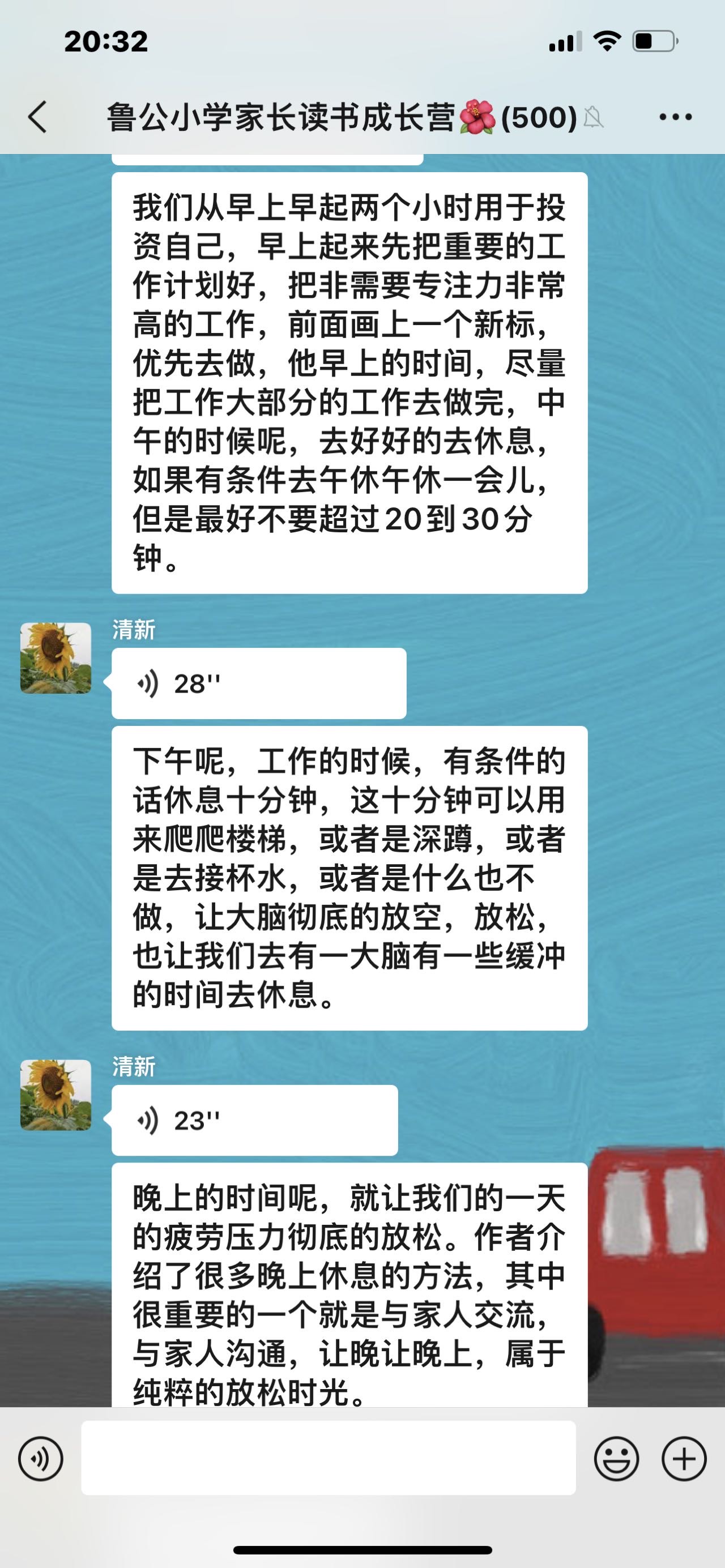Tap 清新's sunflower avatar

pos(56,657)
